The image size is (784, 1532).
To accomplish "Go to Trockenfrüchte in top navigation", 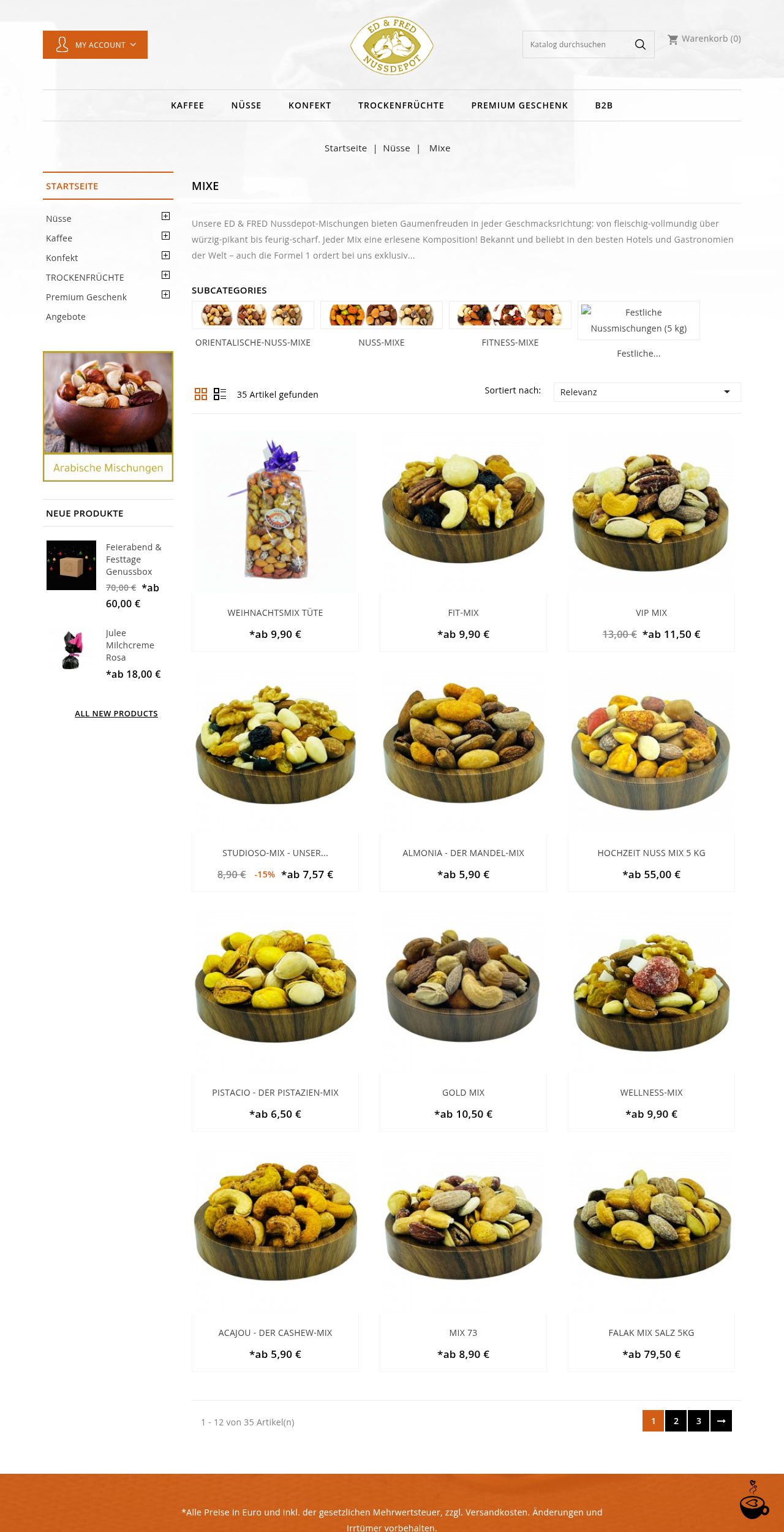I will pyautogui.click(x=401, y=105).
